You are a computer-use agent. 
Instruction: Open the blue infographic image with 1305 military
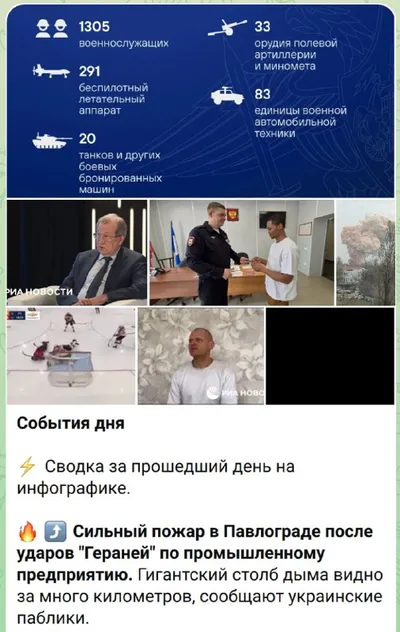click(x=200, y=102)
